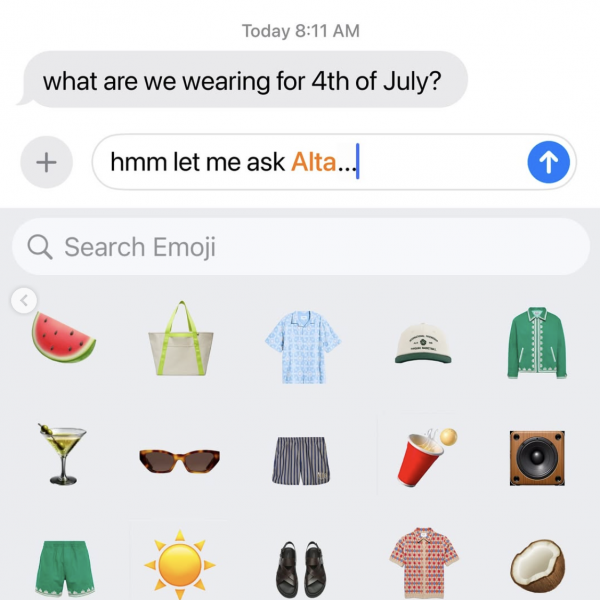Choose the cream and green cap
This screenshot has height=600, width=600.
click(x=420, y=342)
